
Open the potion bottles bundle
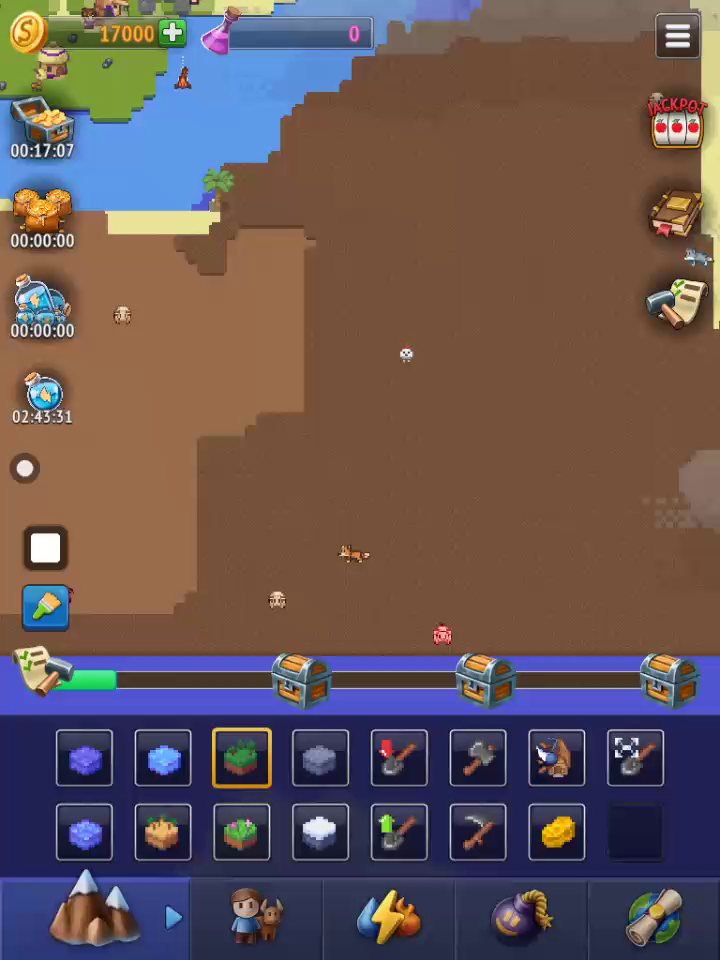[42, 300]
